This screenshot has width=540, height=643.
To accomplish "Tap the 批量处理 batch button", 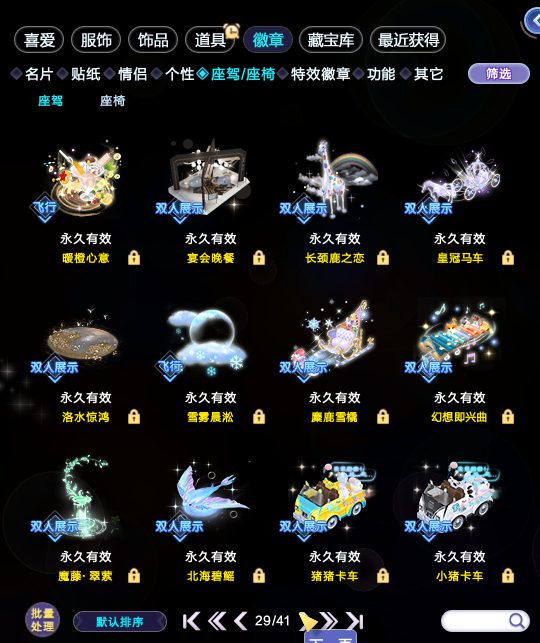I will [42, 619].
